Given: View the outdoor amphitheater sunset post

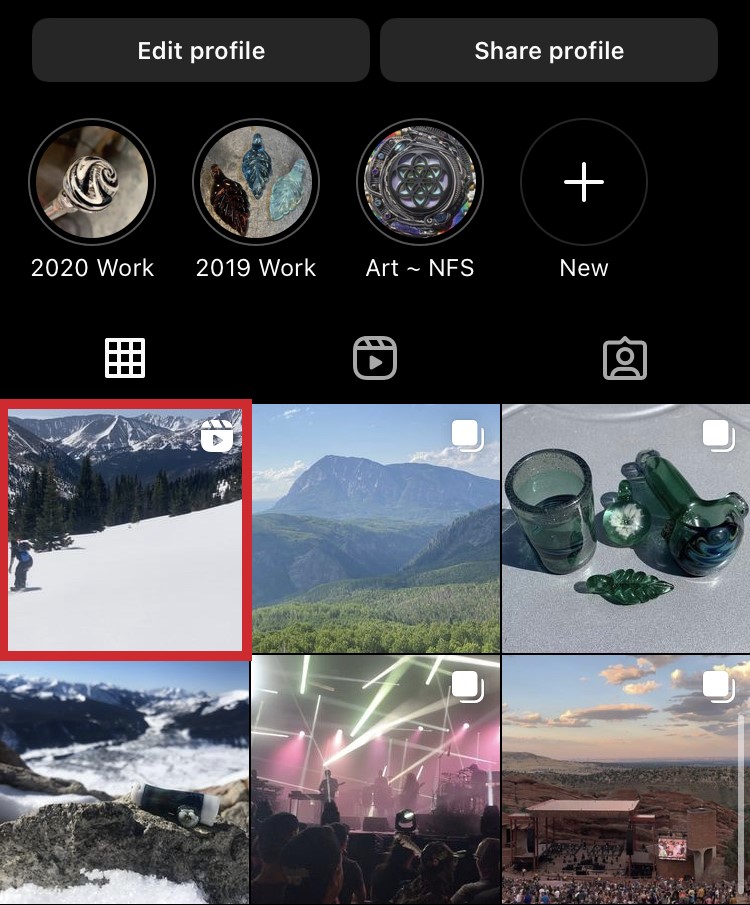Looking at the screenshot, I should [x=625, y=782].
